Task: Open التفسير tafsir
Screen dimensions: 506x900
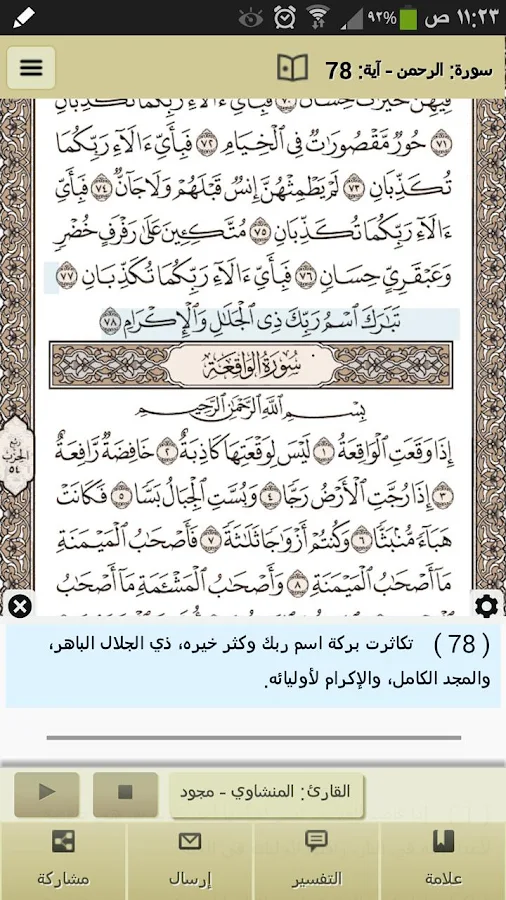Action: pyautogui.click(x=316, y=861)
